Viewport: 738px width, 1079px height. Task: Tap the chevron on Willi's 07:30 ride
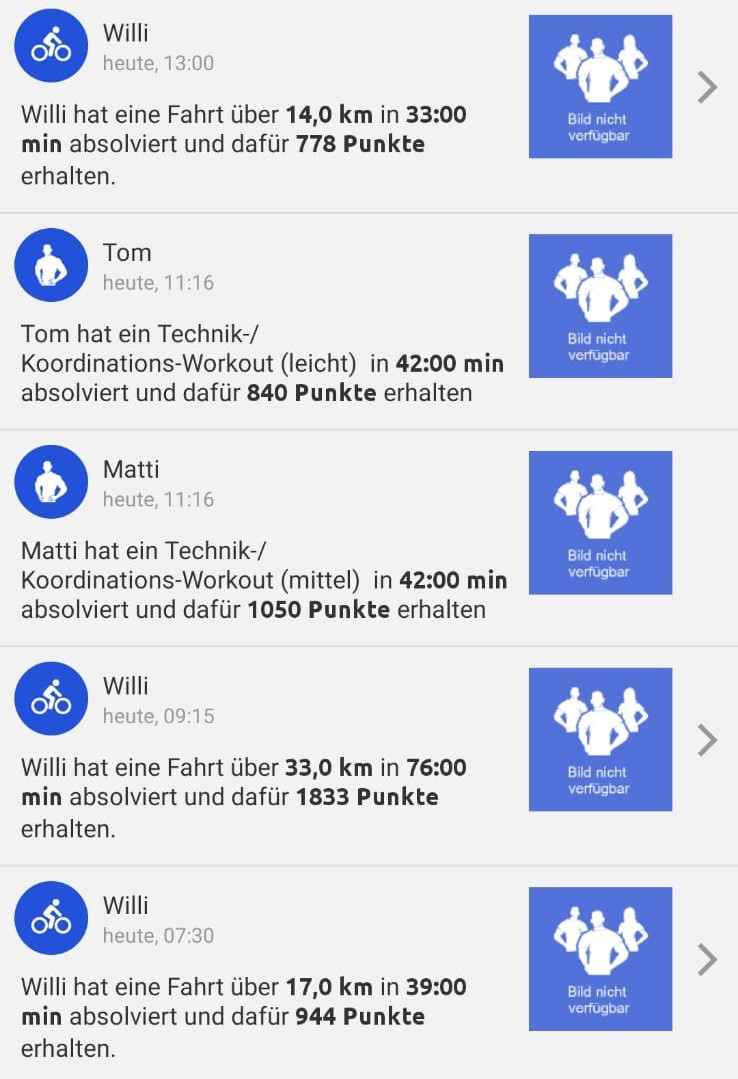(x=707, y=960)
